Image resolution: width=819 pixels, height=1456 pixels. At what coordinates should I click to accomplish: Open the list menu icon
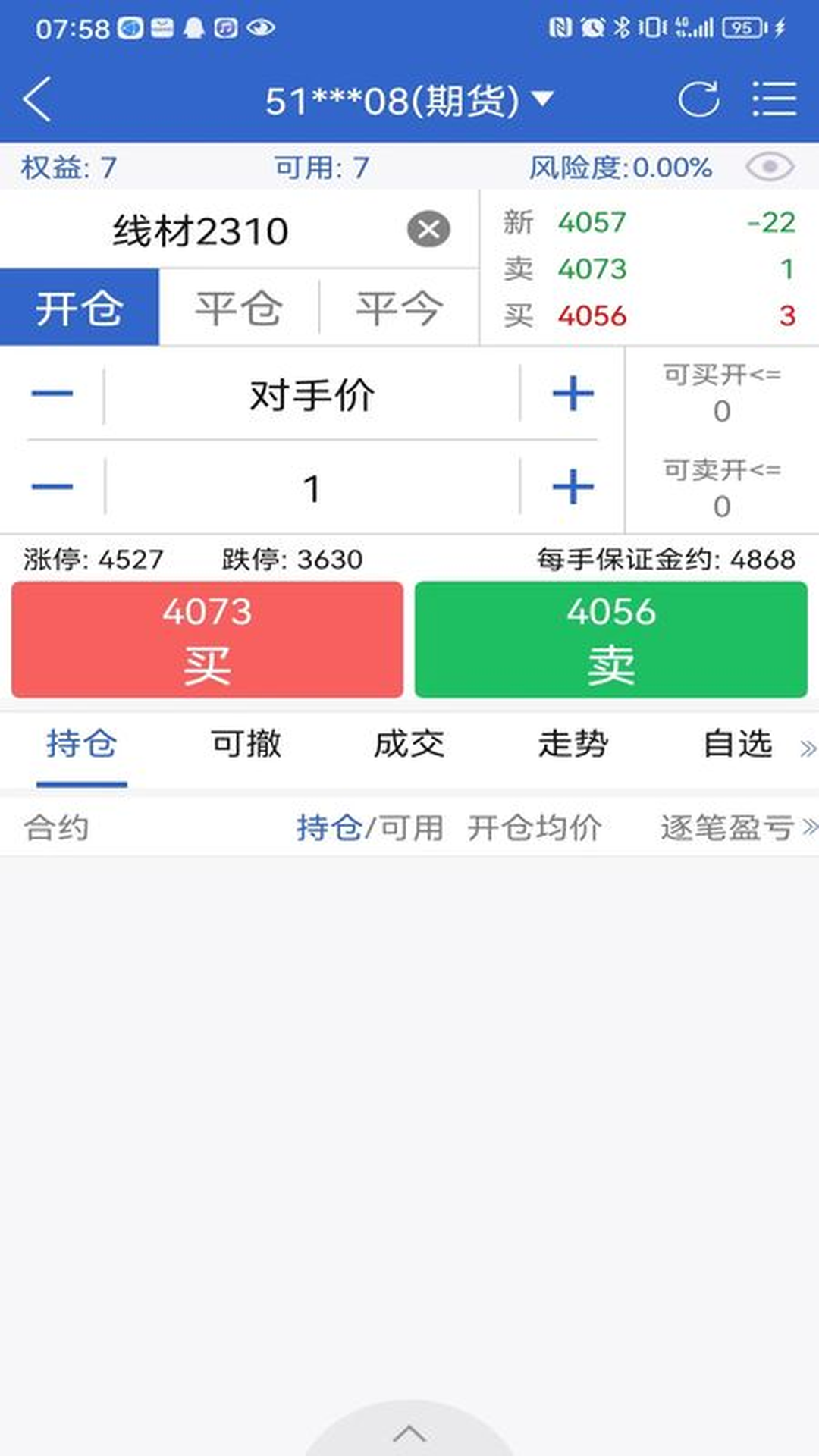(774, 99)
